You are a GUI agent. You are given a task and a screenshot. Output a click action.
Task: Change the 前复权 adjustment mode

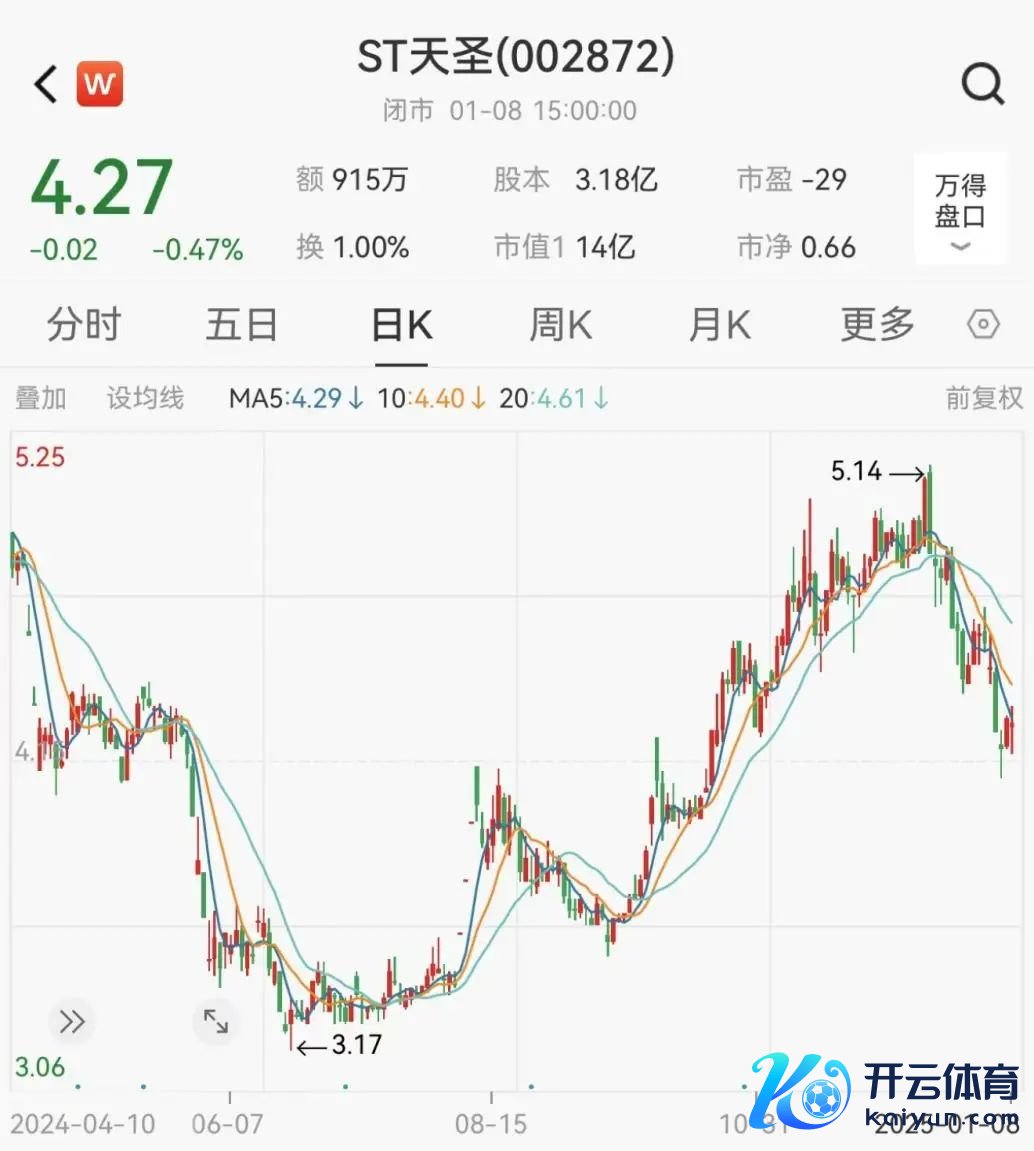pyautogui.click(x=984, y=398)
